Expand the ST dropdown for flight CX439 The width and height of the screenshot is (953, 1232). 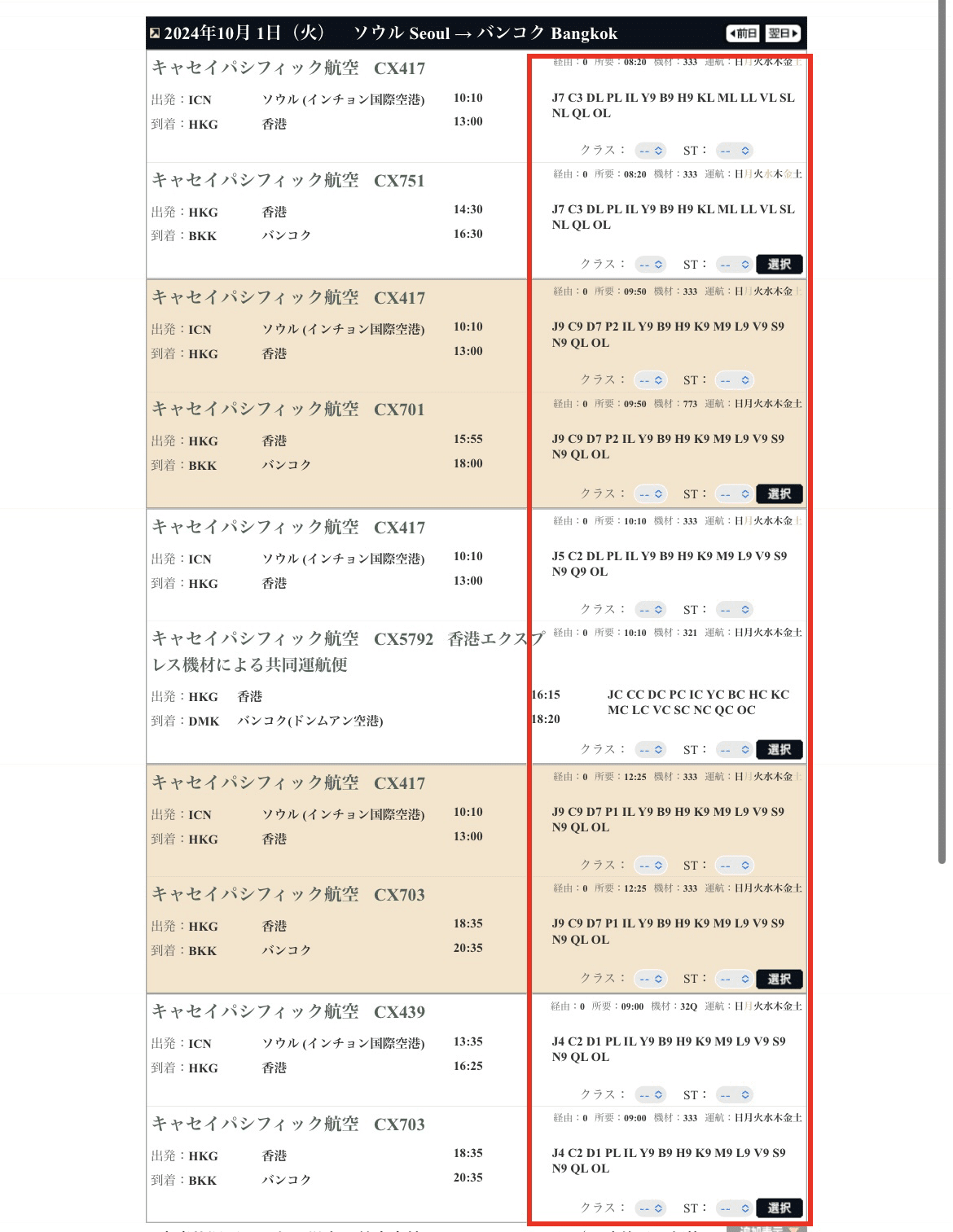(734, 1095)
